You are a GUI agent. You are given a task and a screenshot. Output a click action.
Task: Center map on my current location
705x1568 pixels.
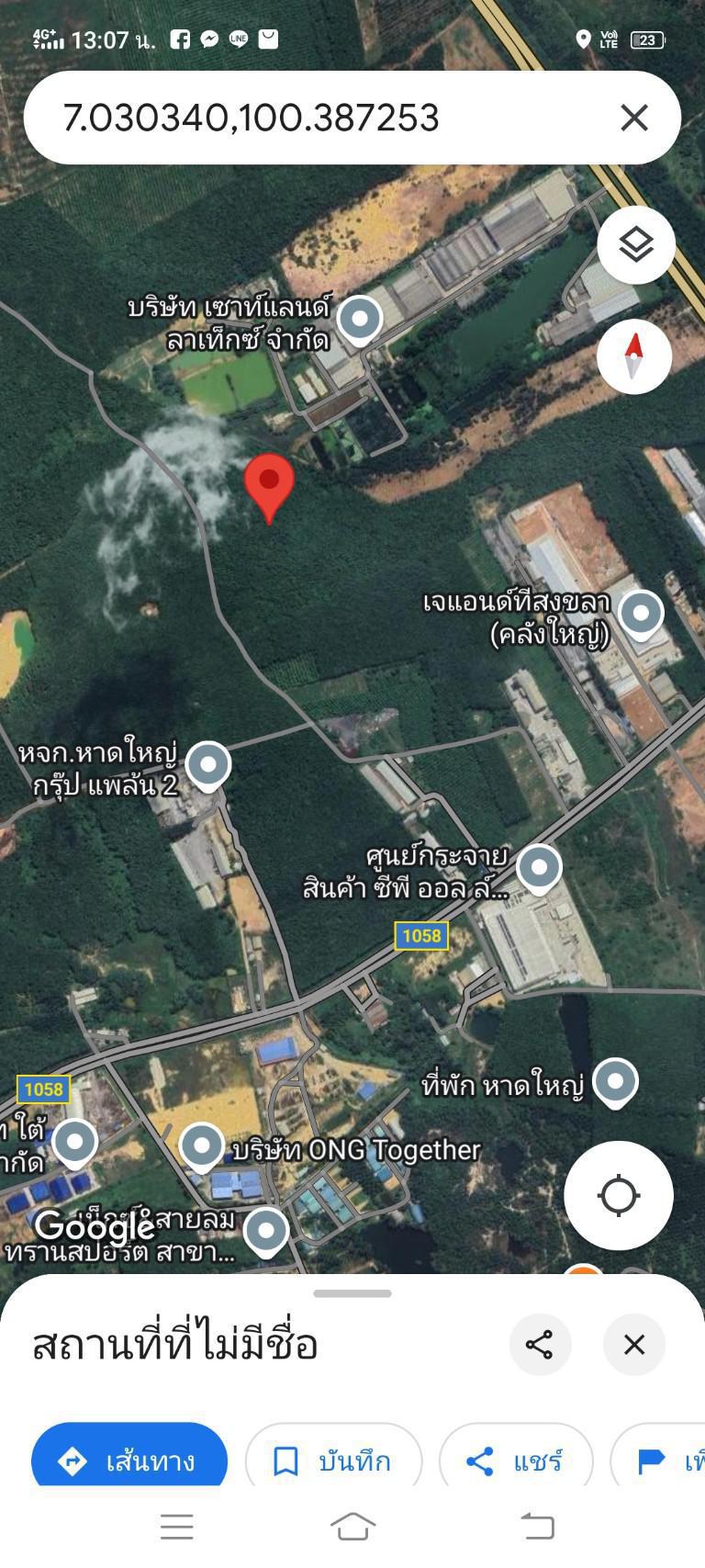point(619,1195)
